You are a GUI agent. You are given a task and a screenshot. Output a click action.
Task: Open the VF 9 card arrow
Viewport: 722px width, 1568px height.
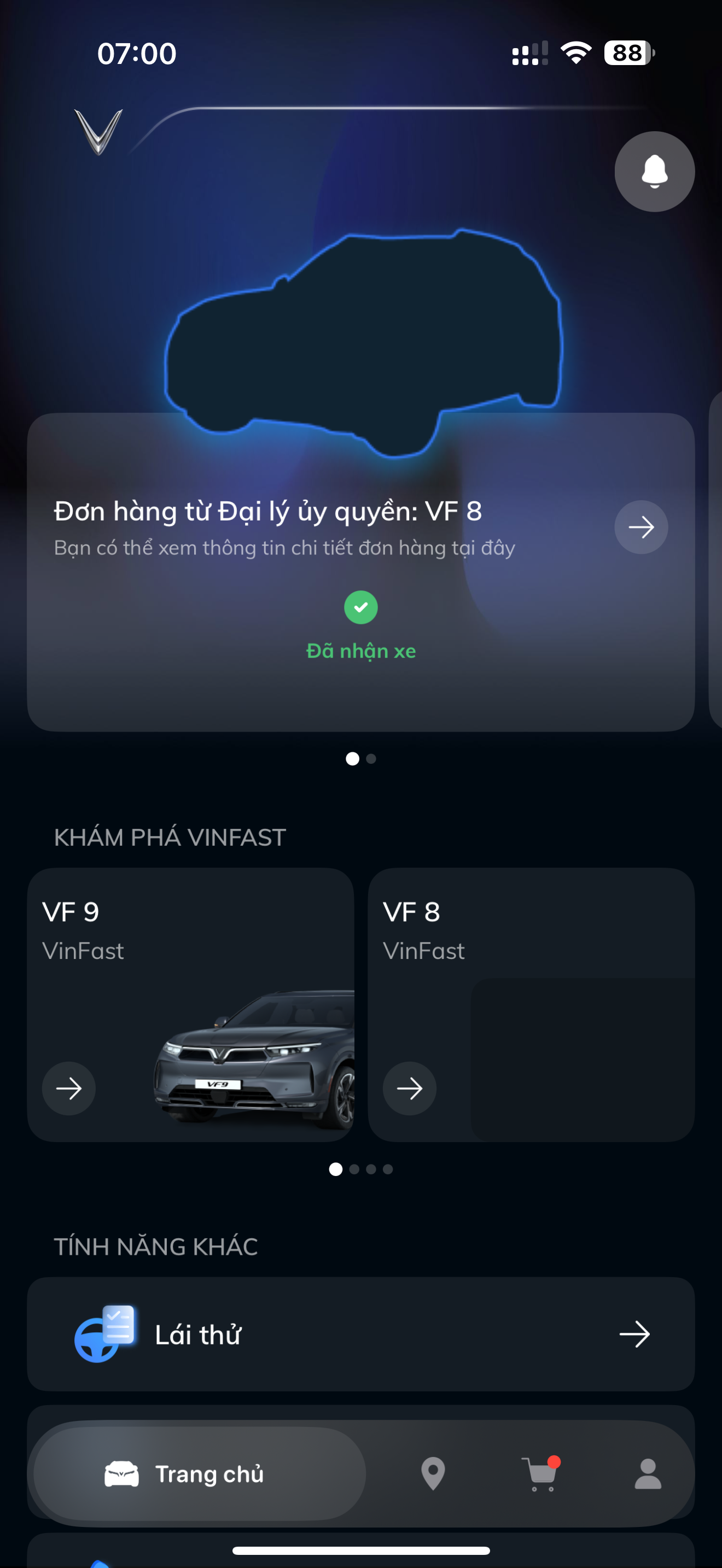(69, 1089)
